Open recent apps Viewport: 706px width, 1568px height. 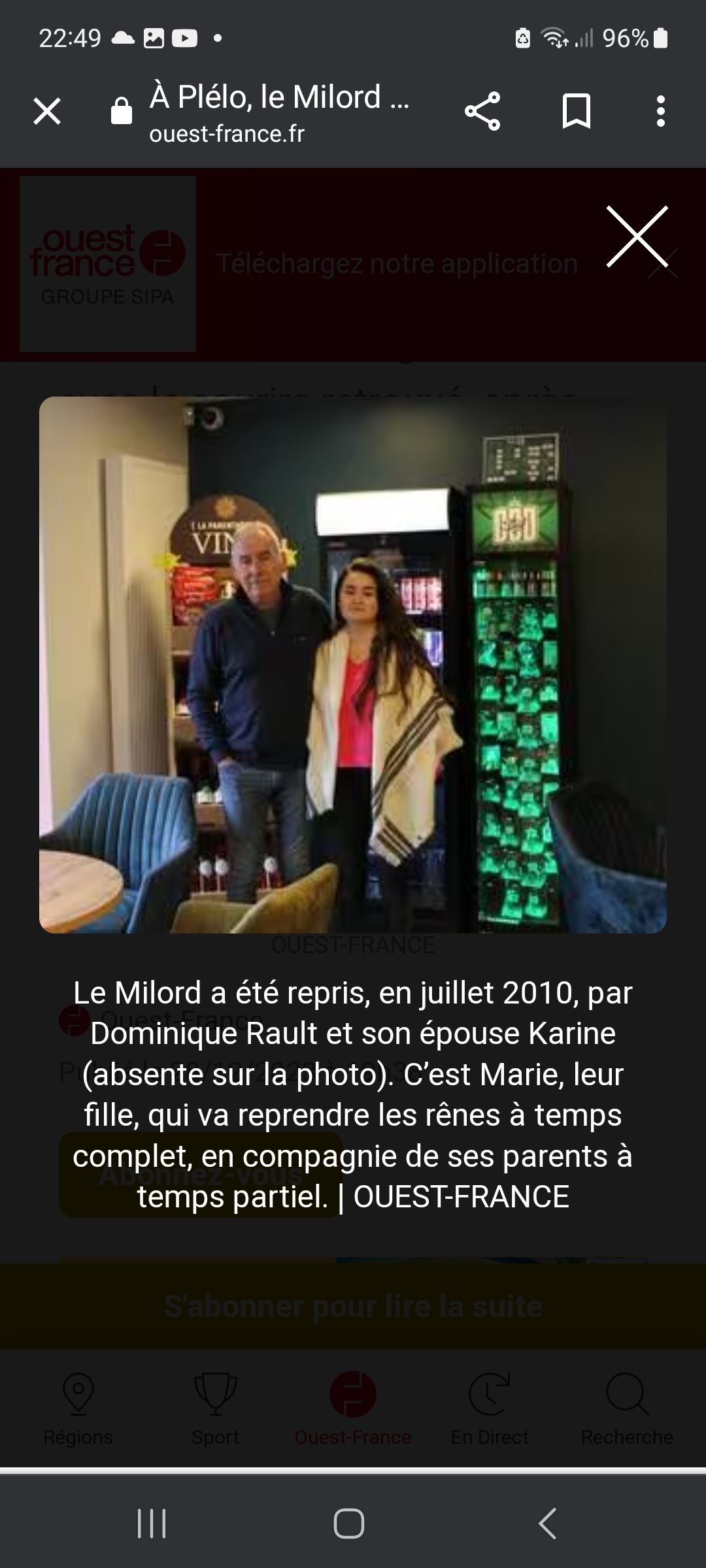pos(152,1524)
